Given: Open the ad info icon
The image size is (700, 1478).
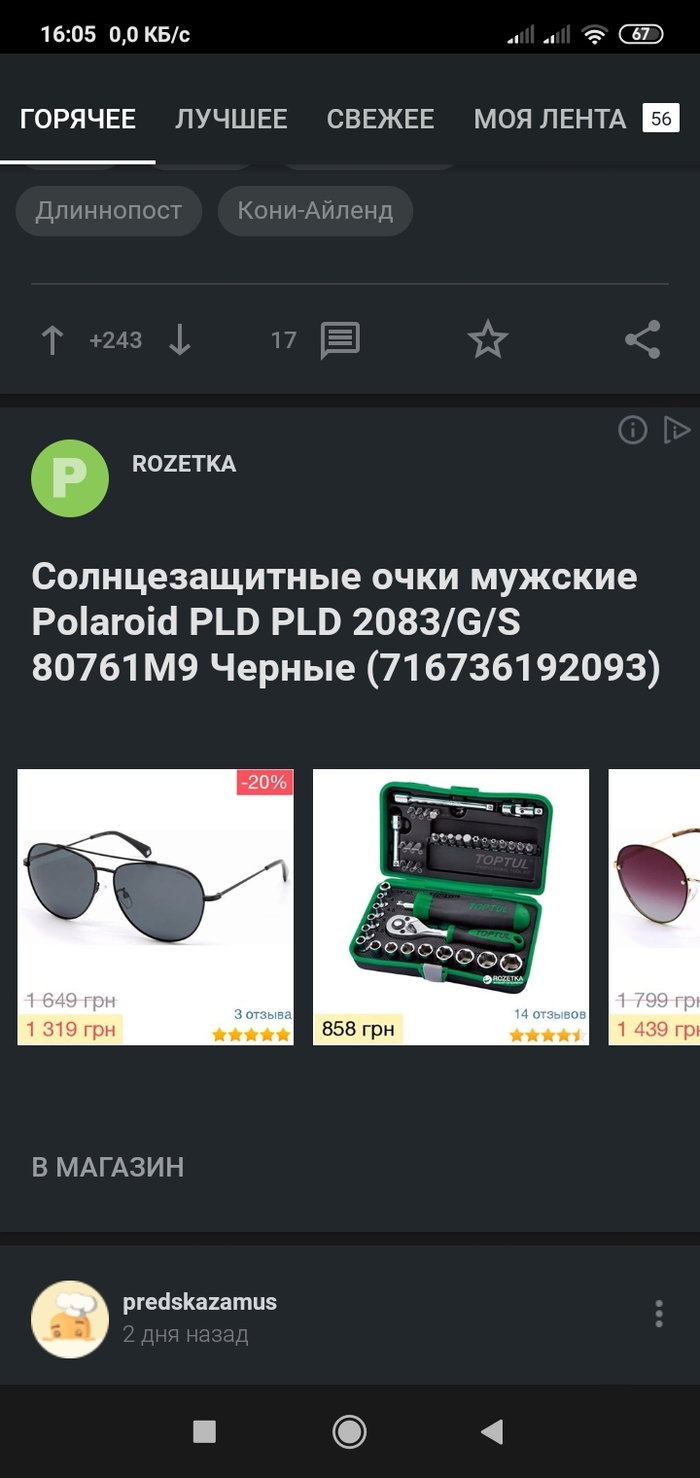Looking at the screenshot, I should [x=632, y=430].
